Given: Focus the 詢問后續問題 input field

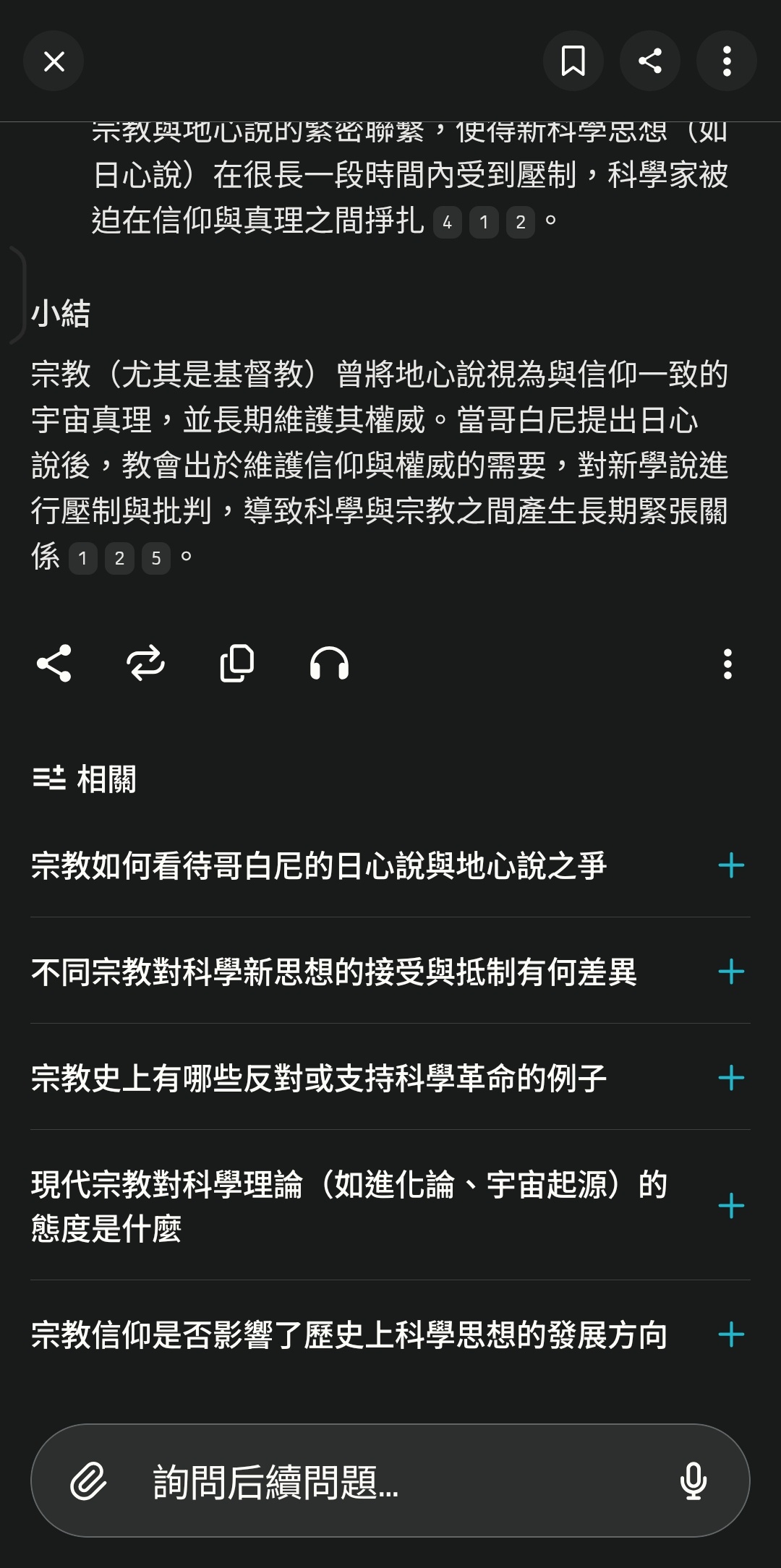Looking at the screenshot, I should click(390, 1481).
